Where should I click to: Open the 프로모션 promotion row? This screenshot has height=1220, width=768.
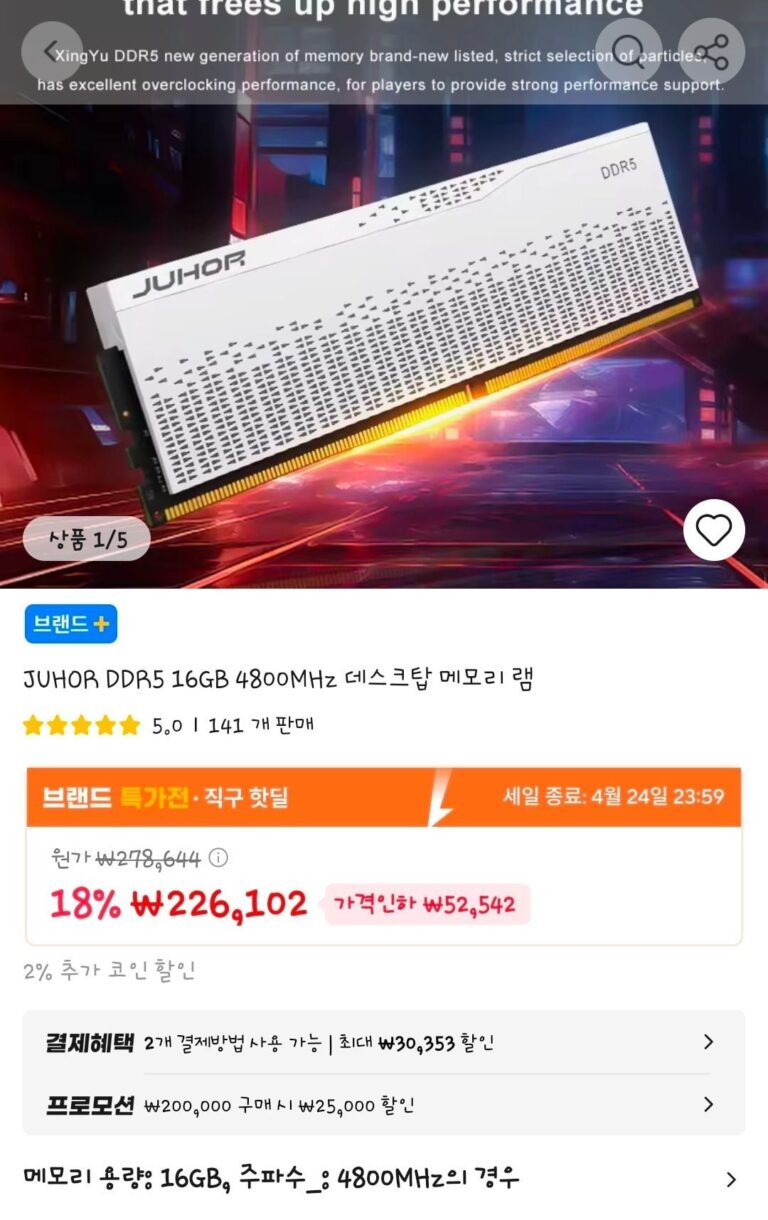384,1105
